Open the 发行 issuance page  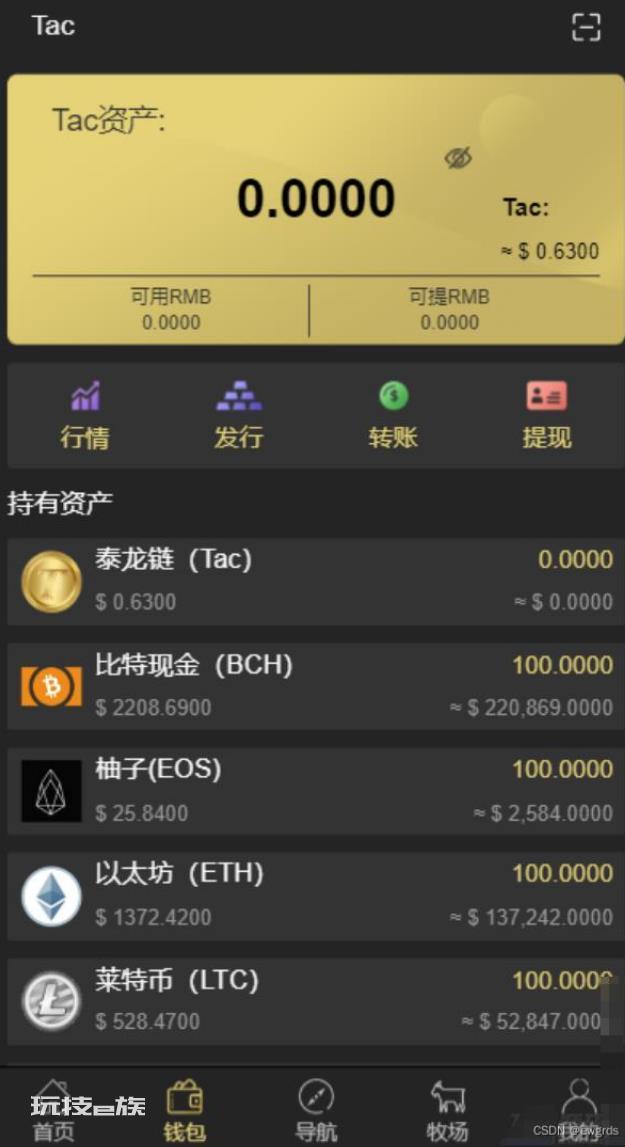[239, 416]
